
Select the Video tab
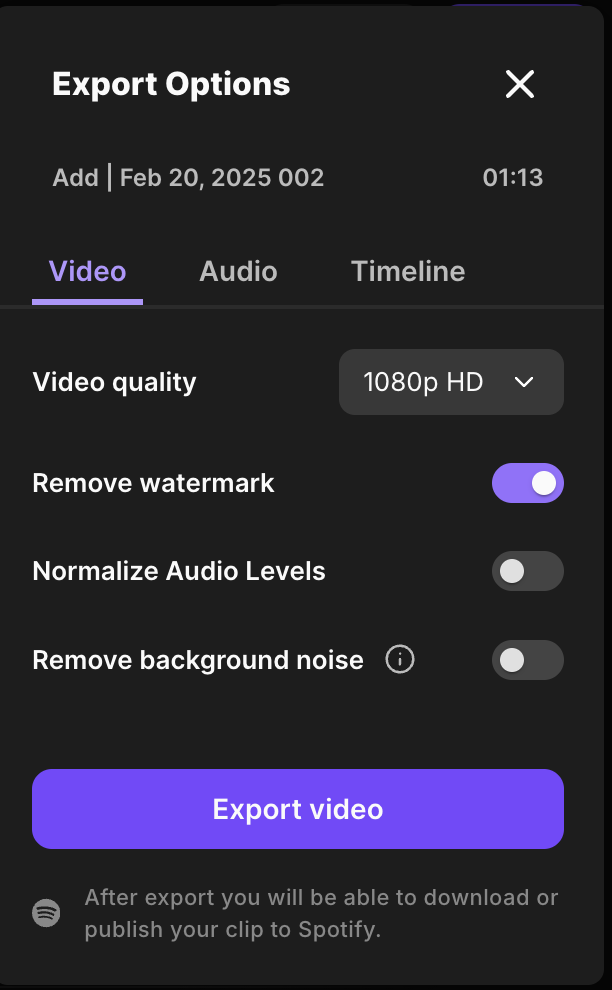click(88, 272)
